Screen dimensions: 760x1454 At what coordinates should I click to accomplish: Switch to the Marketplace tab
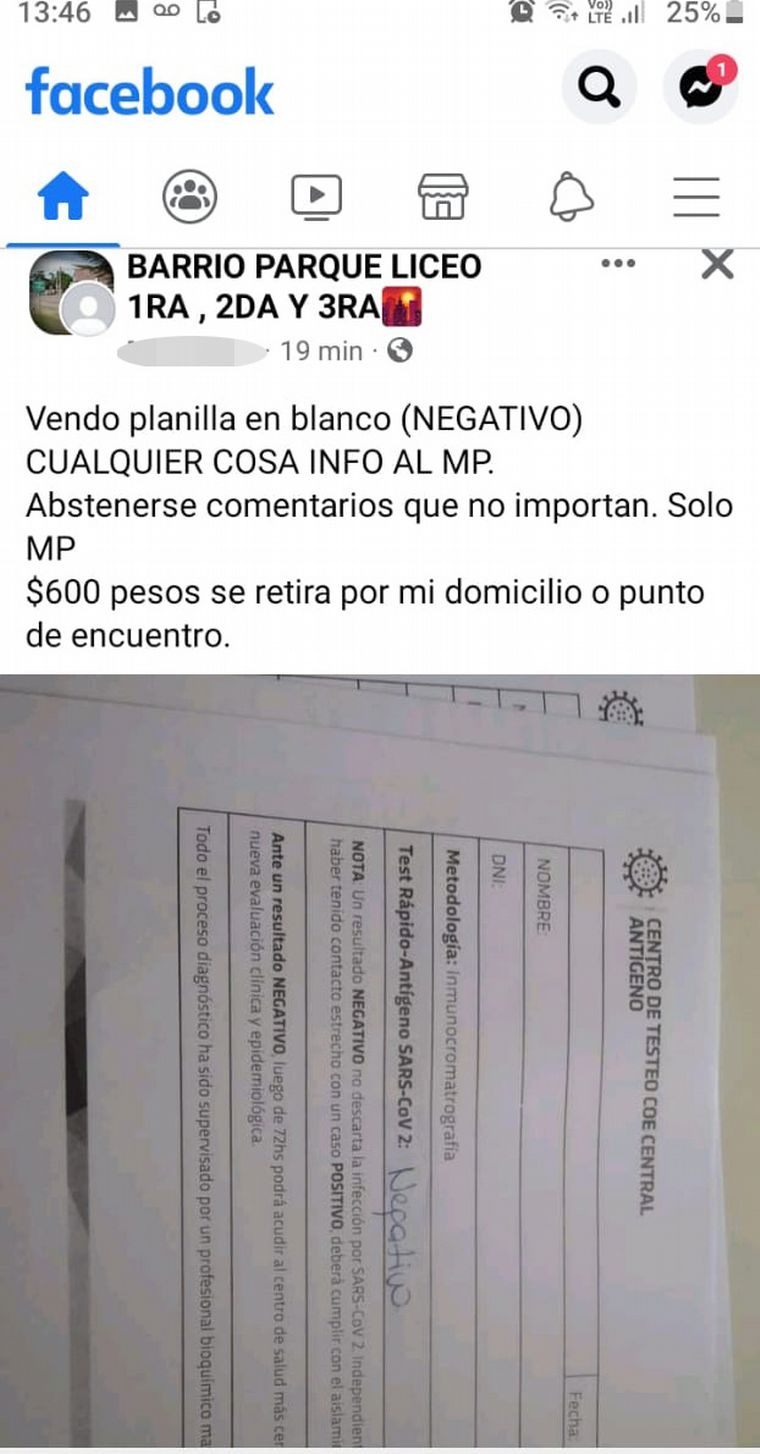pyautogui.click(x=444, y=197)
